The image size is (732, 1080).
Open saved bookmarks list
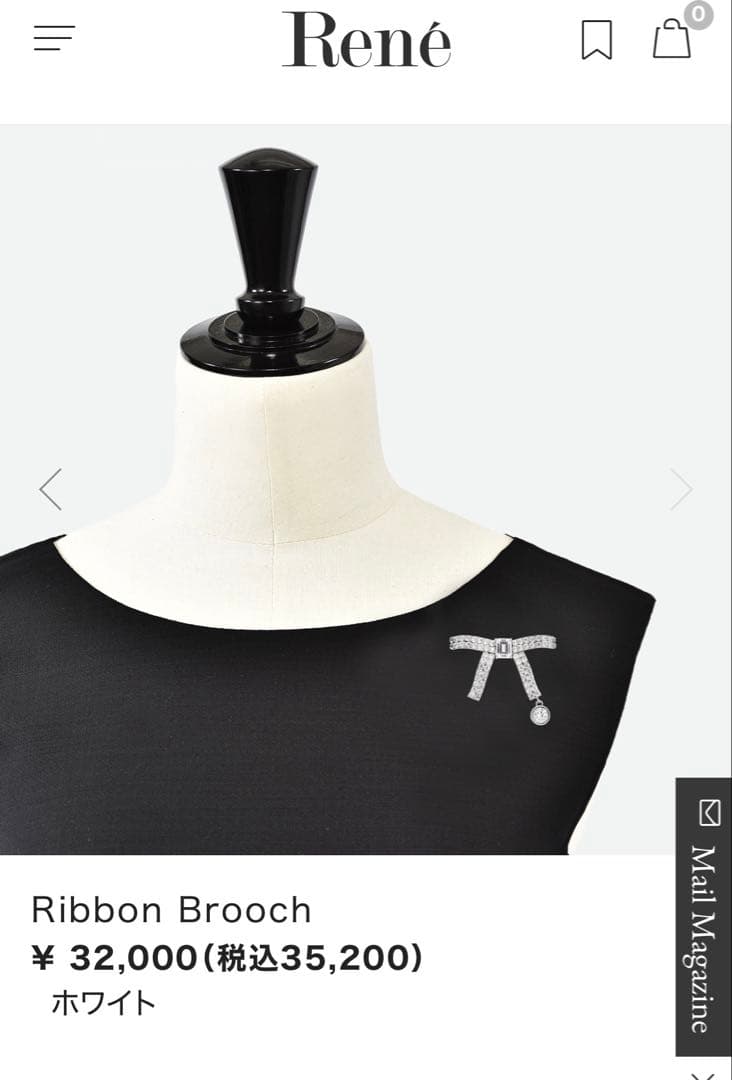coord(596,40)
